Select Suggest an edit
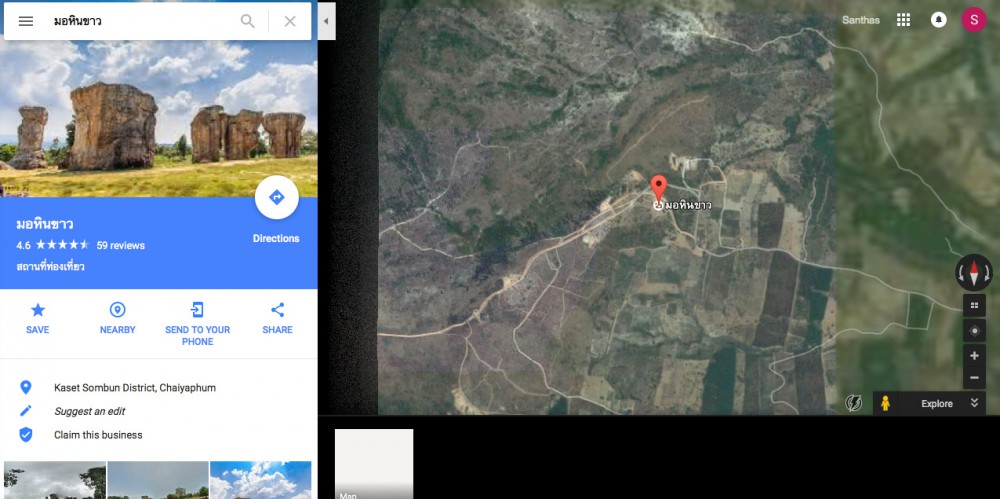The height and width of the screenshot is (499, 1000). click(89, 411)
